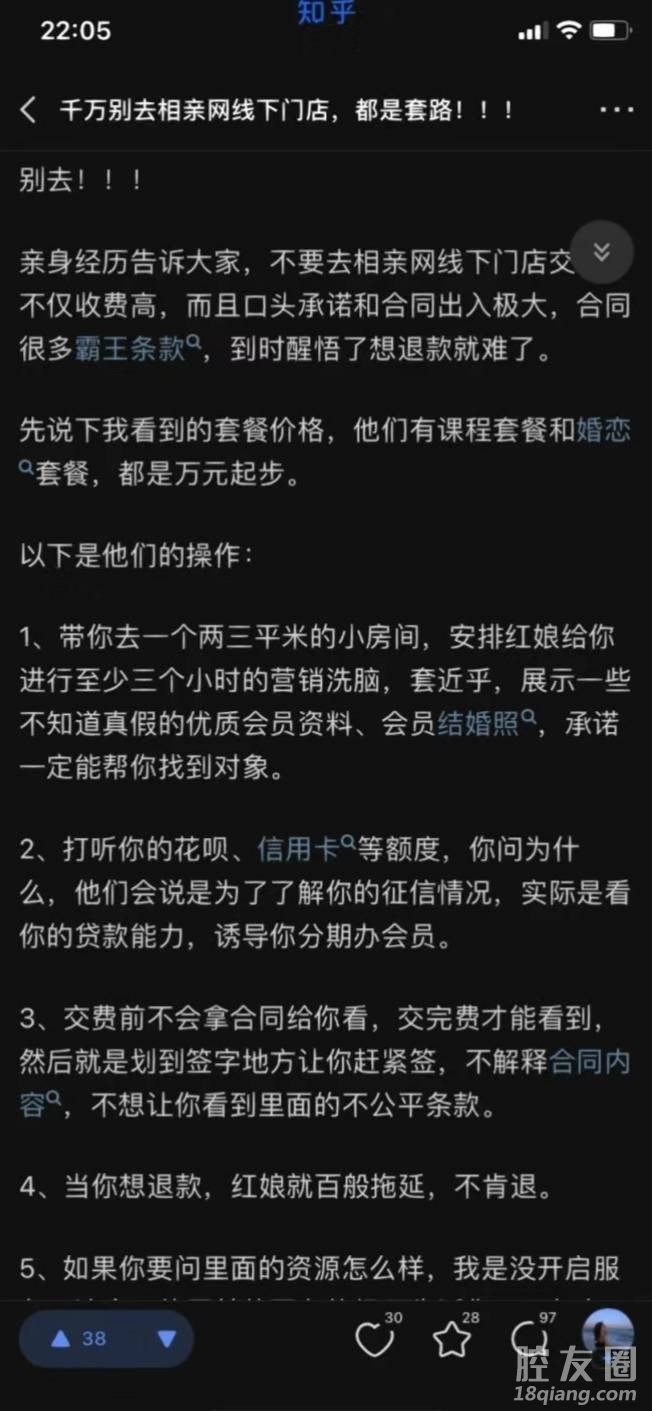The width and height of the screenshot is (652, 1411).
Task: Open the three-dot overflow menu
Action: (x=616, y=110)
